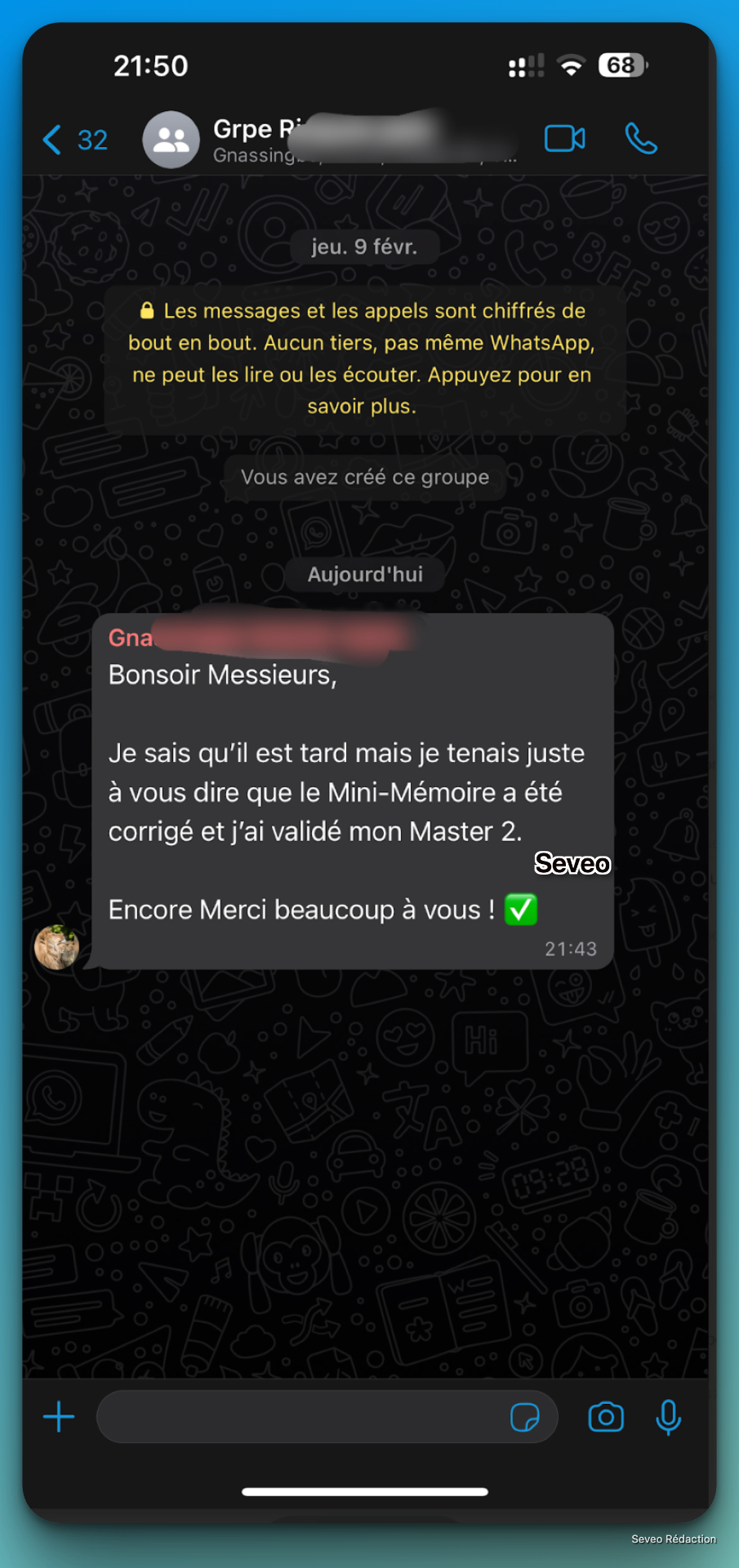Tap the battery indicator showing 68
Screen dimensions: 739x1568
point(624,64)
